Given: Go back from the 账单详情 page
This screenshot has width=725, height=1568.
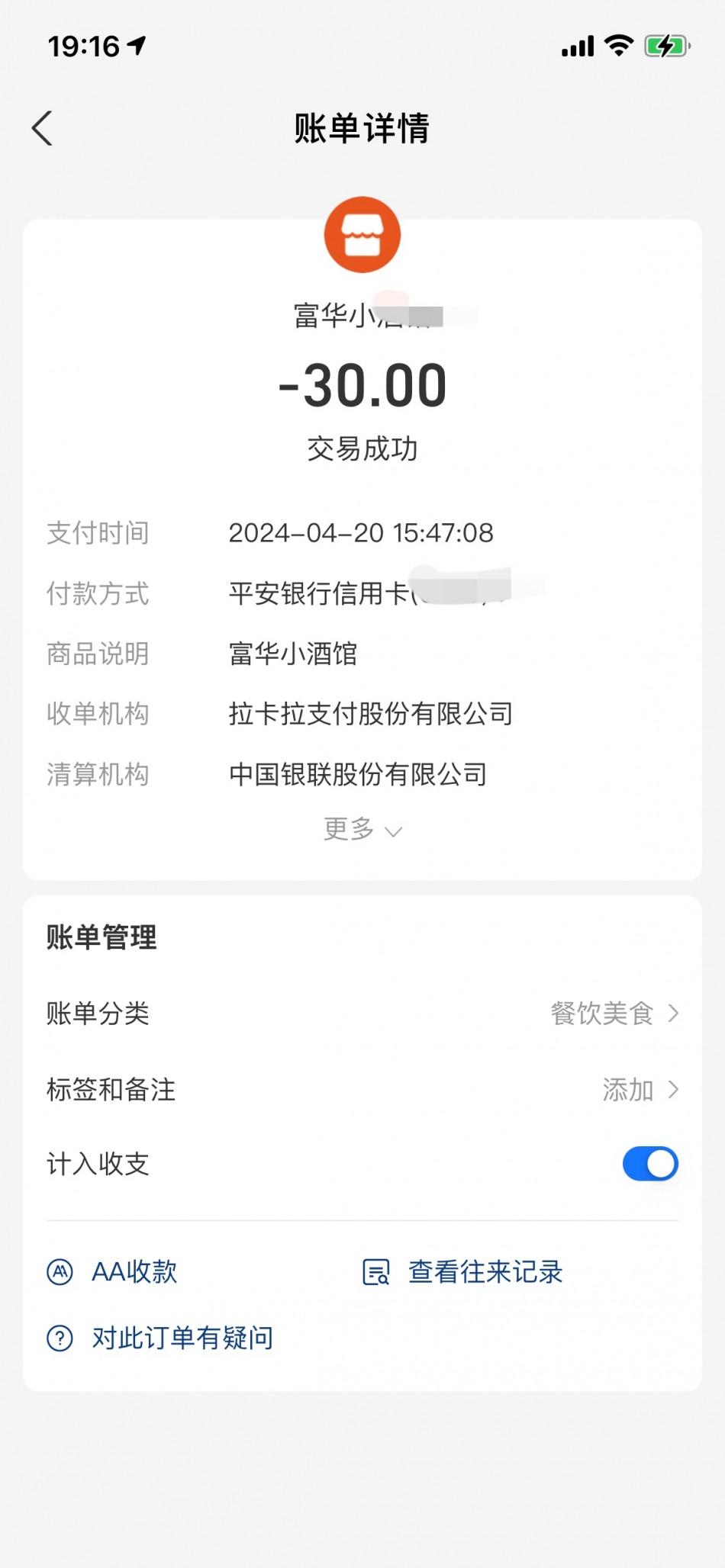Looking at the screenshot, I should pos(43,128).
